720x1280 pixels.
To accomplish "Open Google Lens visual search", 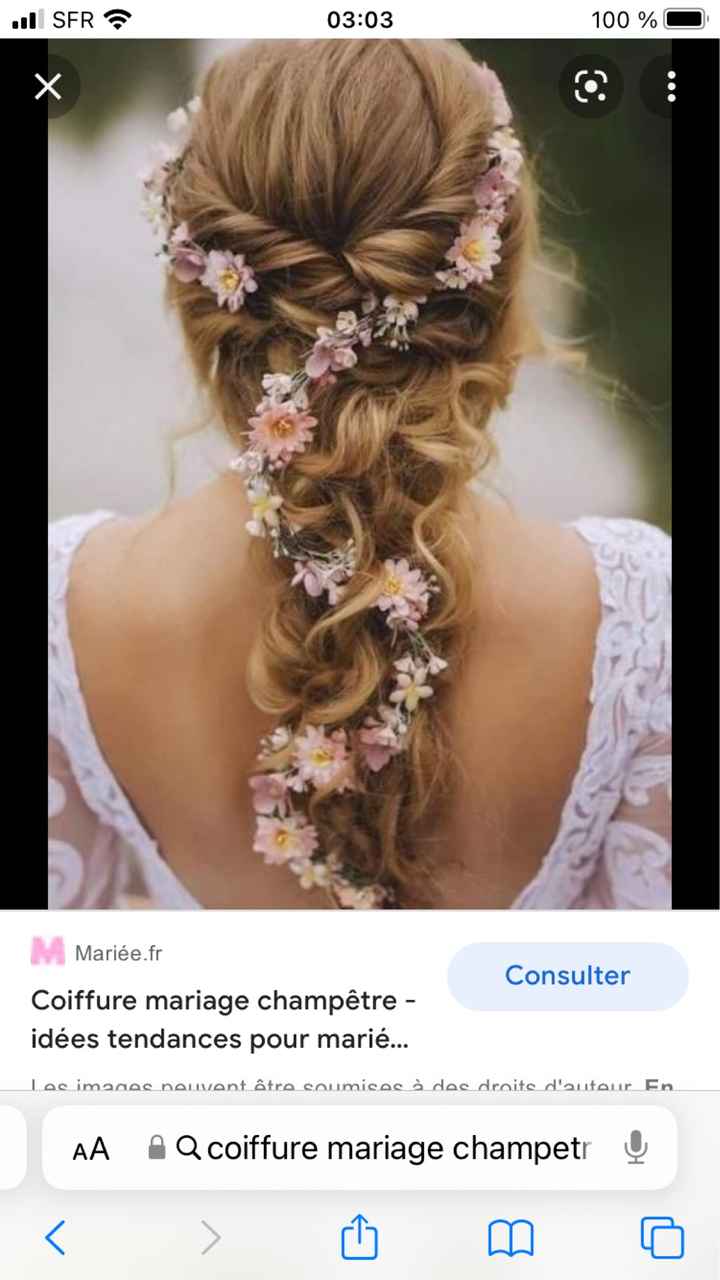I will [x=591, y=87].
